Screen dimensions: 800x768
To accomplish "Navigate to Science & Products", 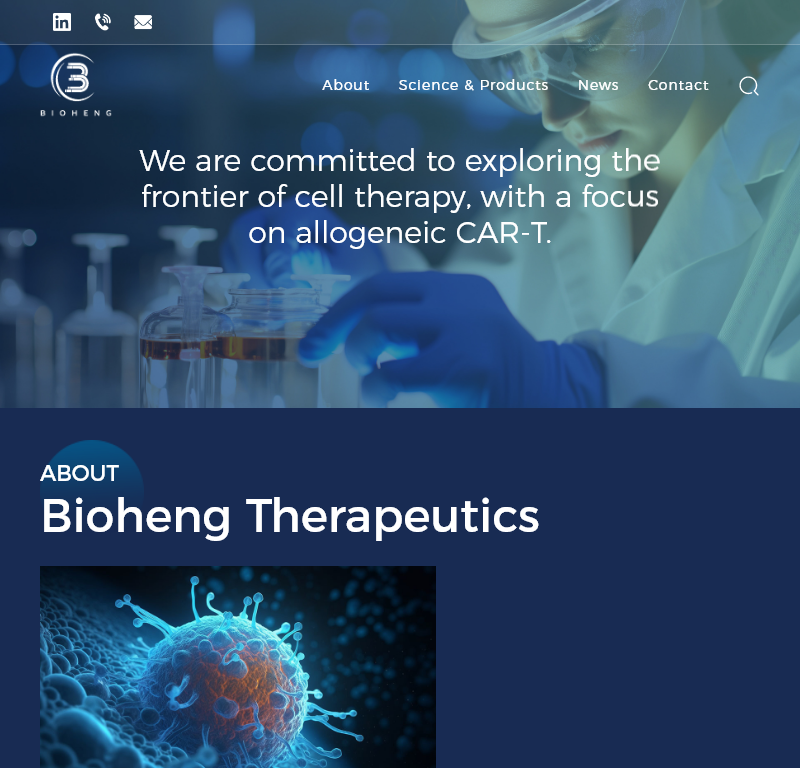I will pos(473,85).
